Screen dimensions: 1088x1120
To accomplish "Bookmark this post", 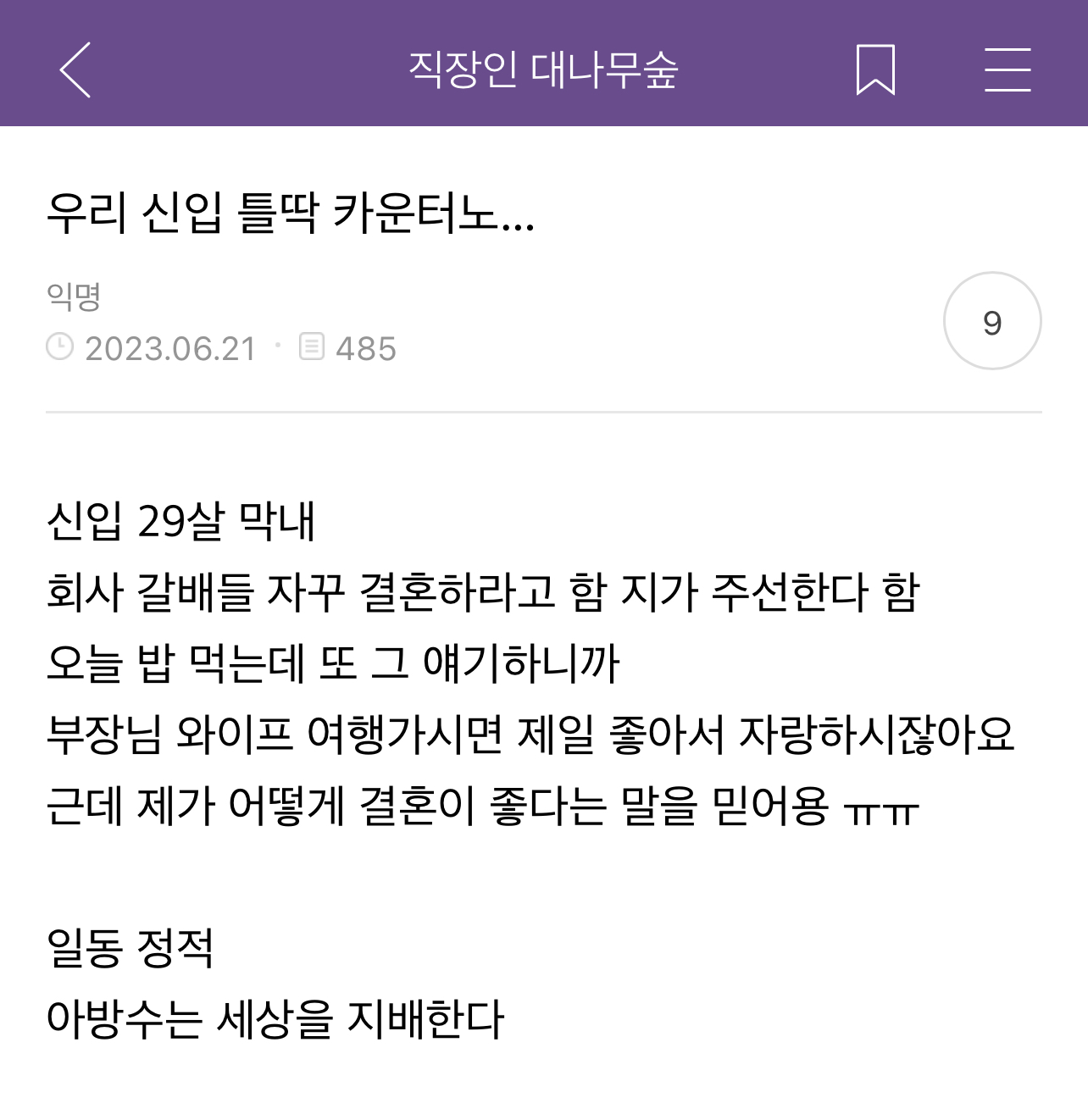I will tap(875, 69).
